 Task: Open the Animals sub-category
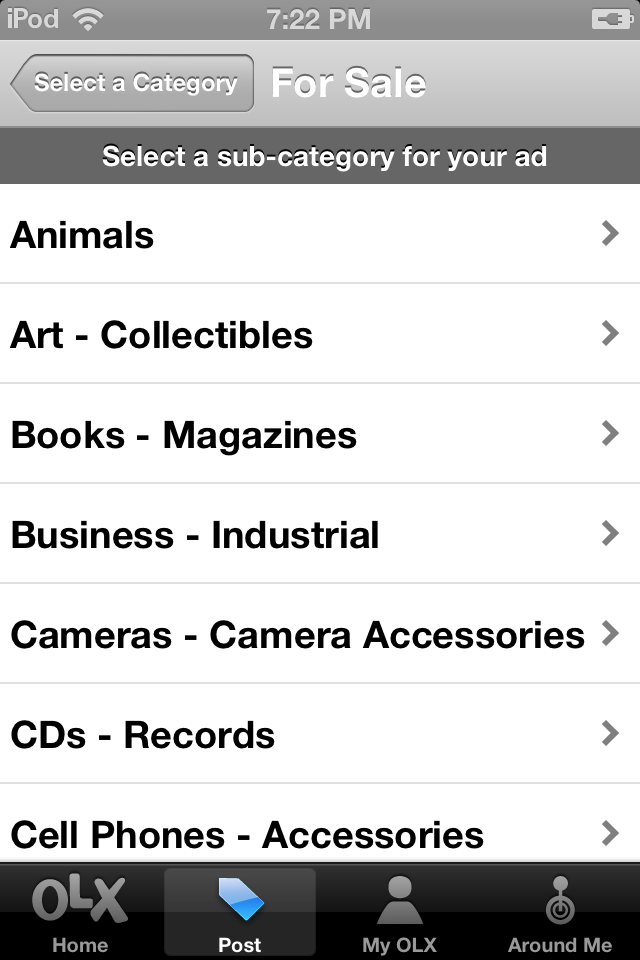point(320,235)
